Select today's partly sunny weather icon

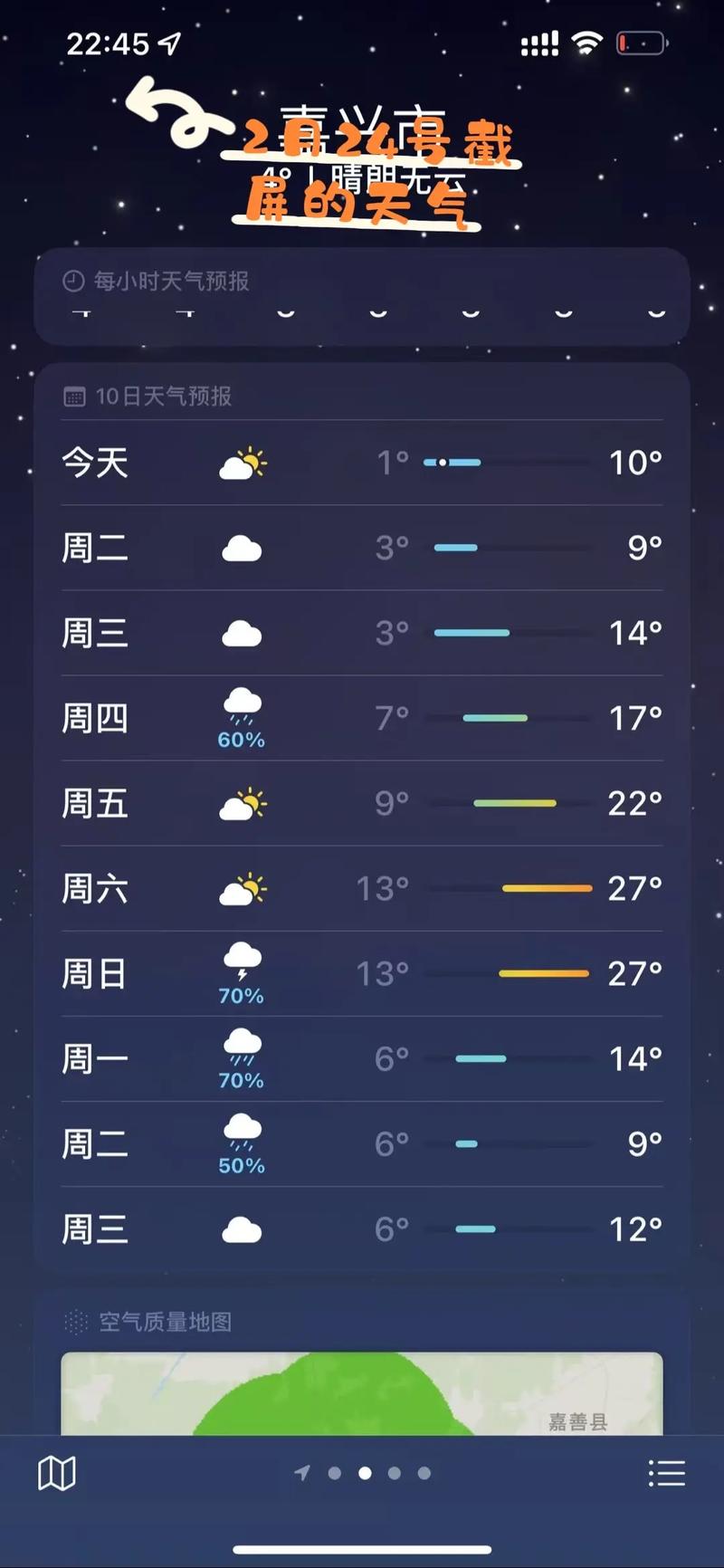point(243,463)
